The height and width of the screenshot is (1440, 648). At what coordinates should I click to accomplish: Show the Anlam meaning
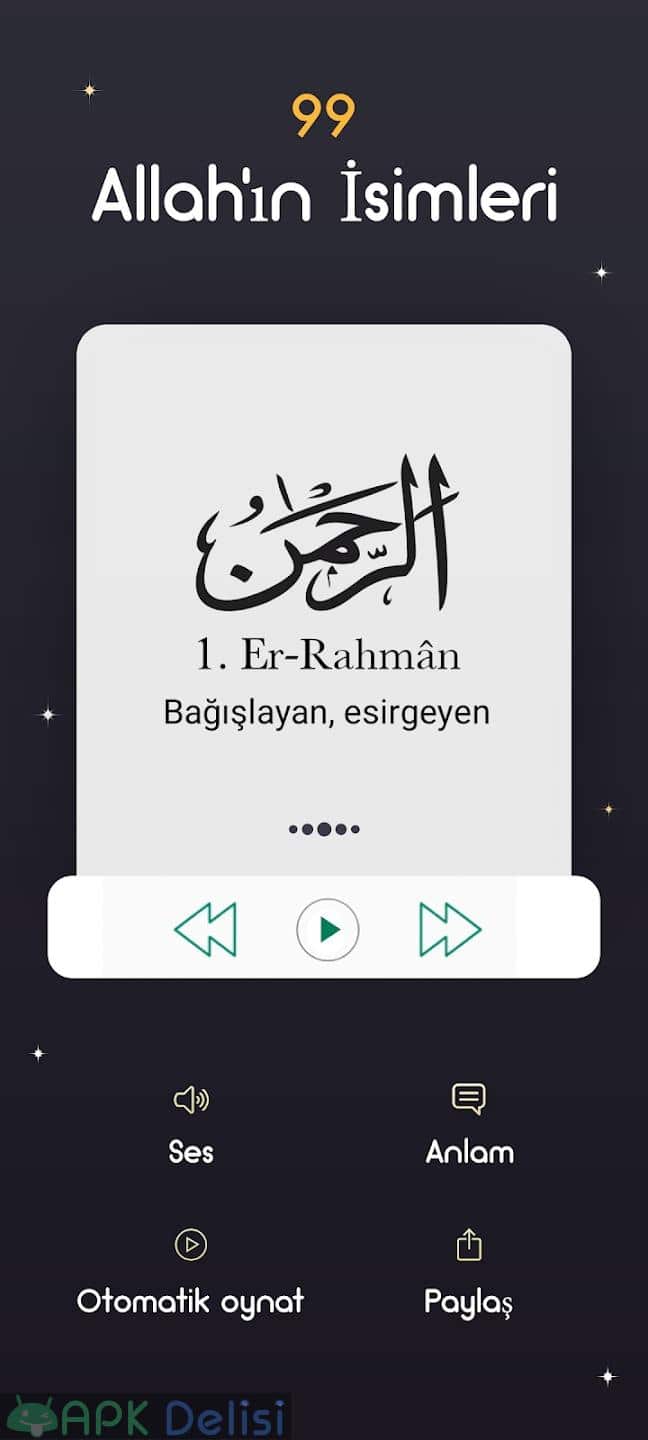tap(469, 1127)
